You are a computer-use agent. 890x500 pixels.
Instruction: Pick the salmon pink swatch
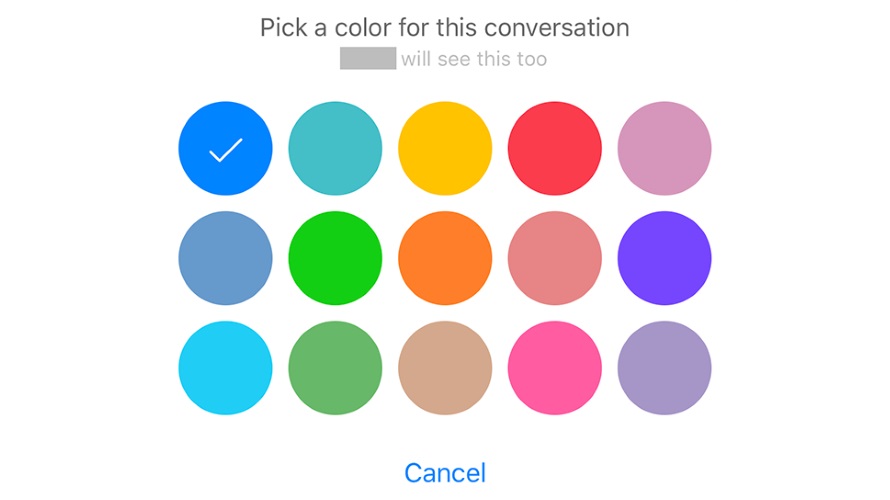(x=555, y=258)
